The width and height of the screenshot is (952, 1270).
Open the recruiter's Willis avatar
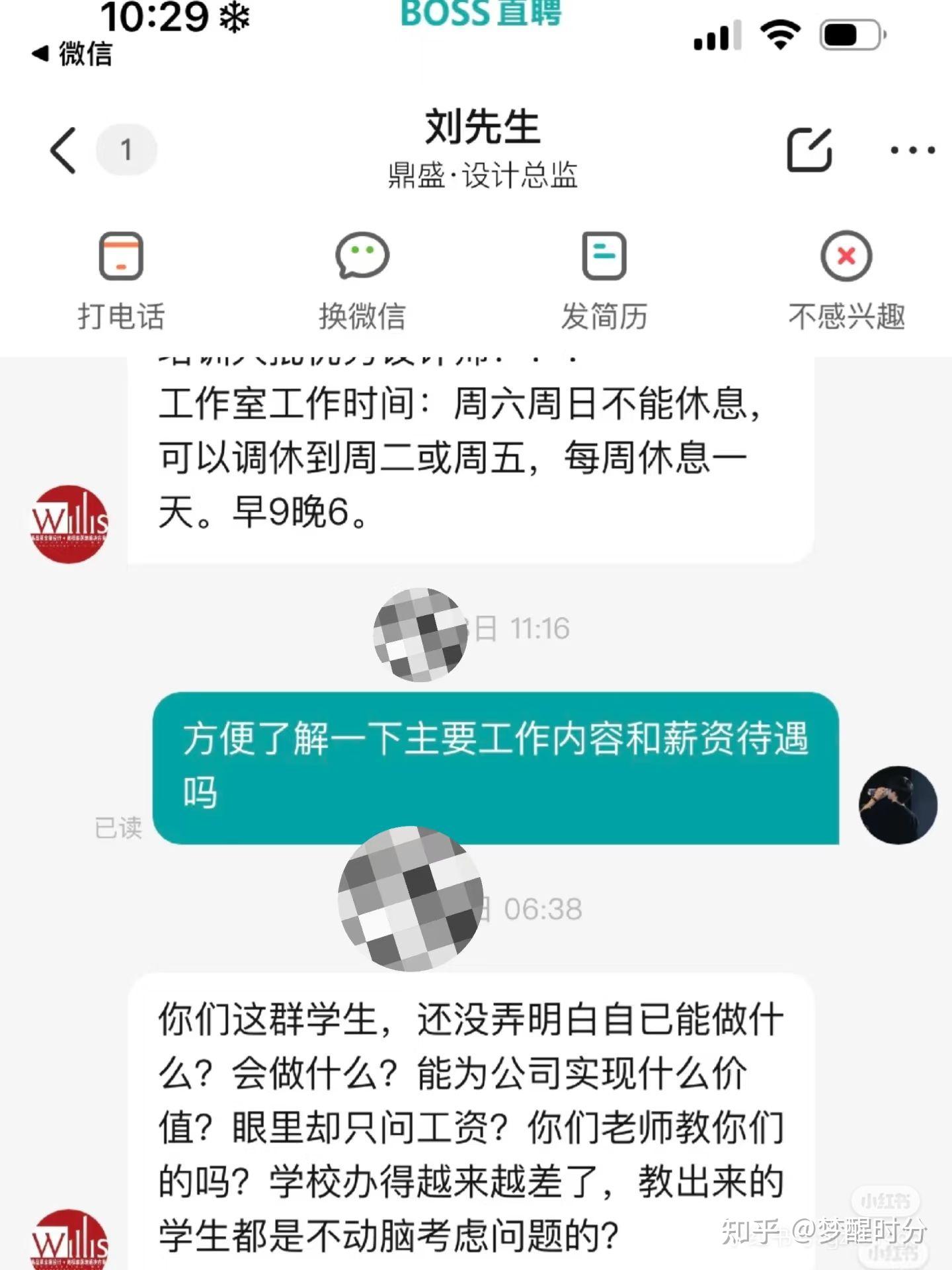tap(69, 524)
